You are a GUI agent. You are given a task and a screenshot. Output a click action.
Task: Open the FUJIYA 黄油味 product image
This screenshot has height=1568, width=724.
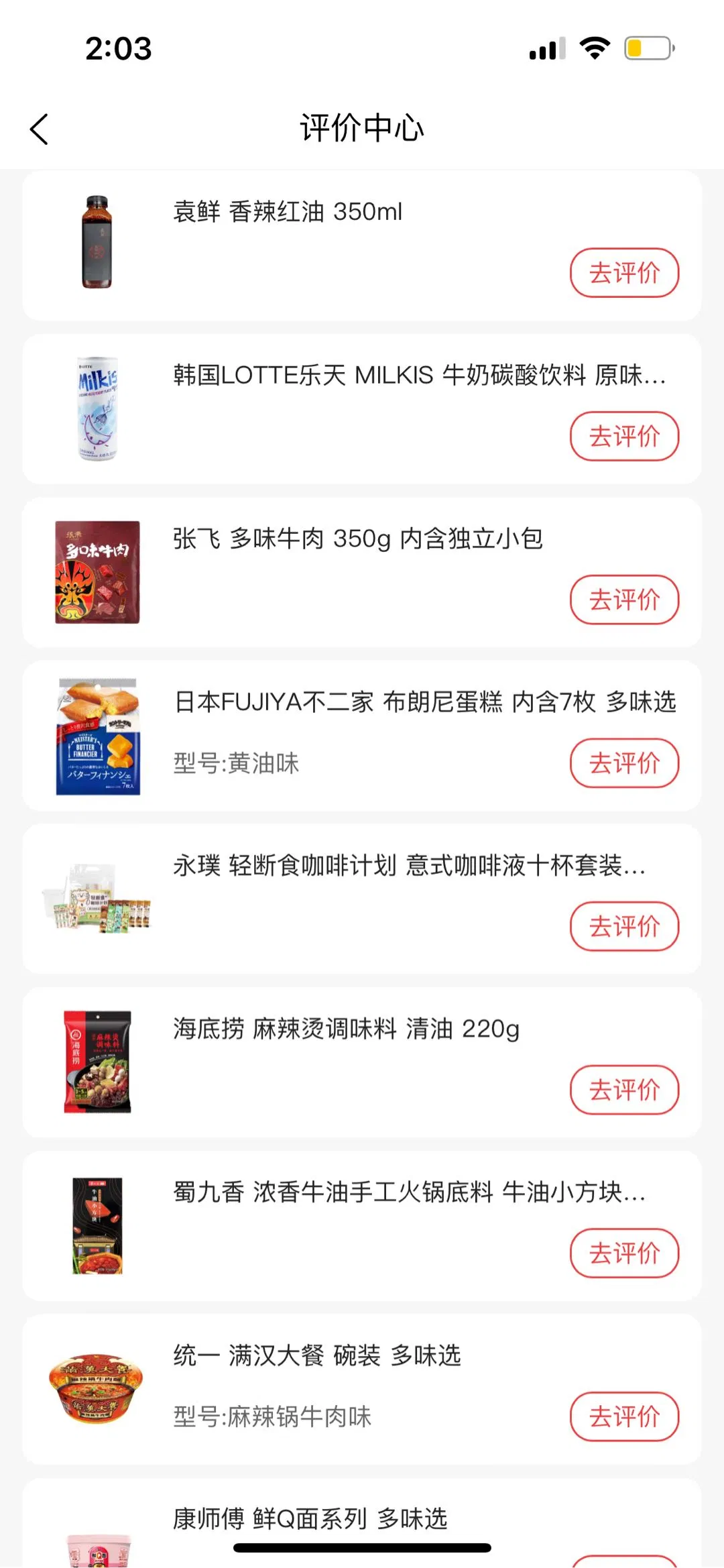[98, 736]
